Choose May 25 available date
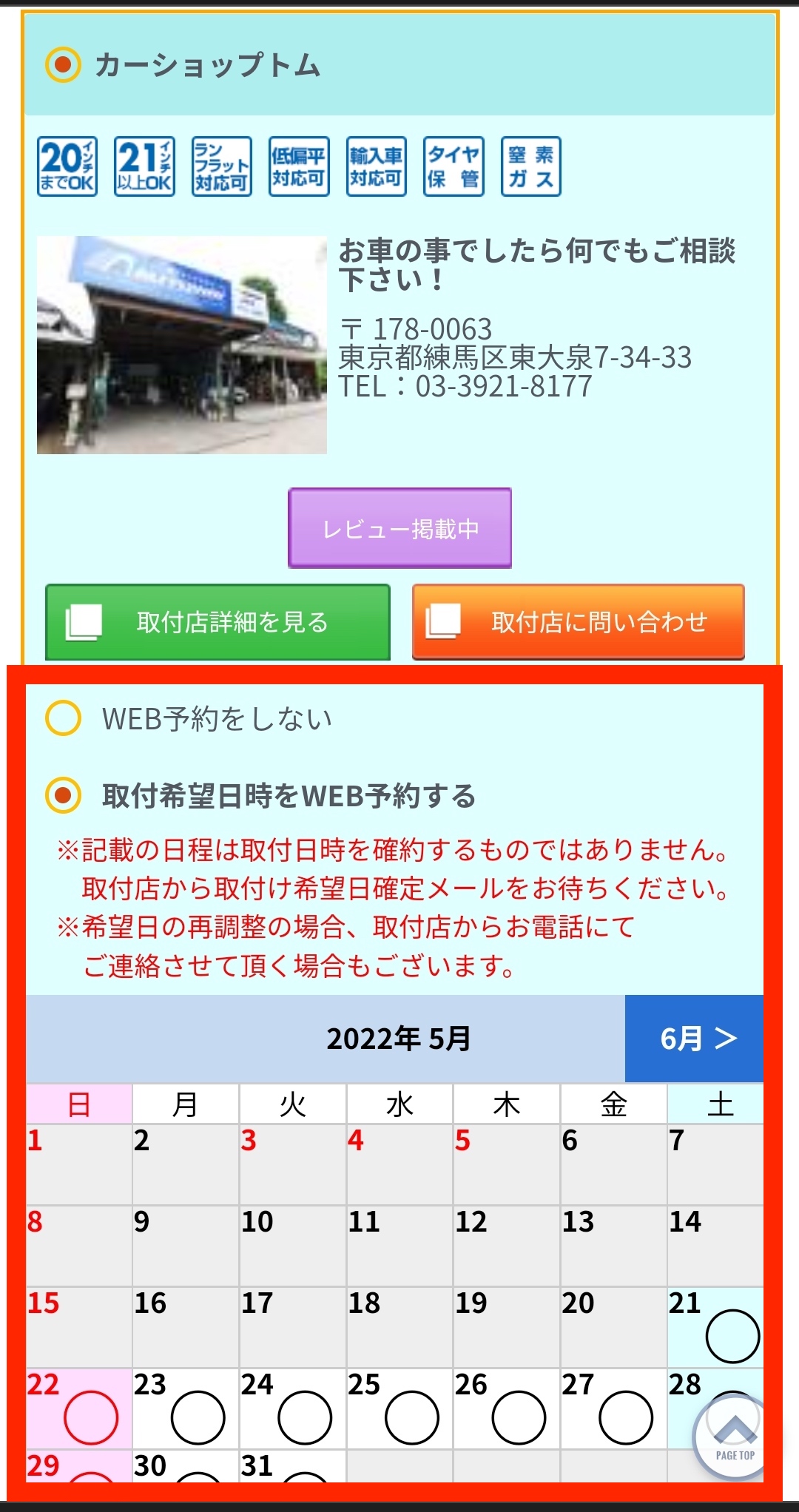Image resolution: width=799 pixels, height=1512 pixels. click(x=412, y=1417)
